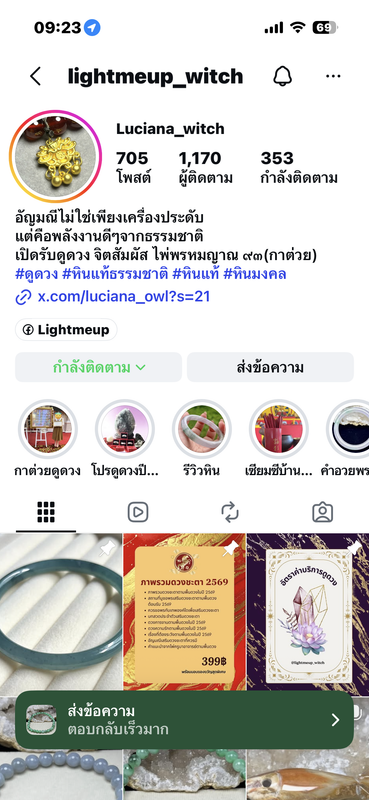
Task: Open the #ดูดวง hashtag
Action: pos(36,274)
